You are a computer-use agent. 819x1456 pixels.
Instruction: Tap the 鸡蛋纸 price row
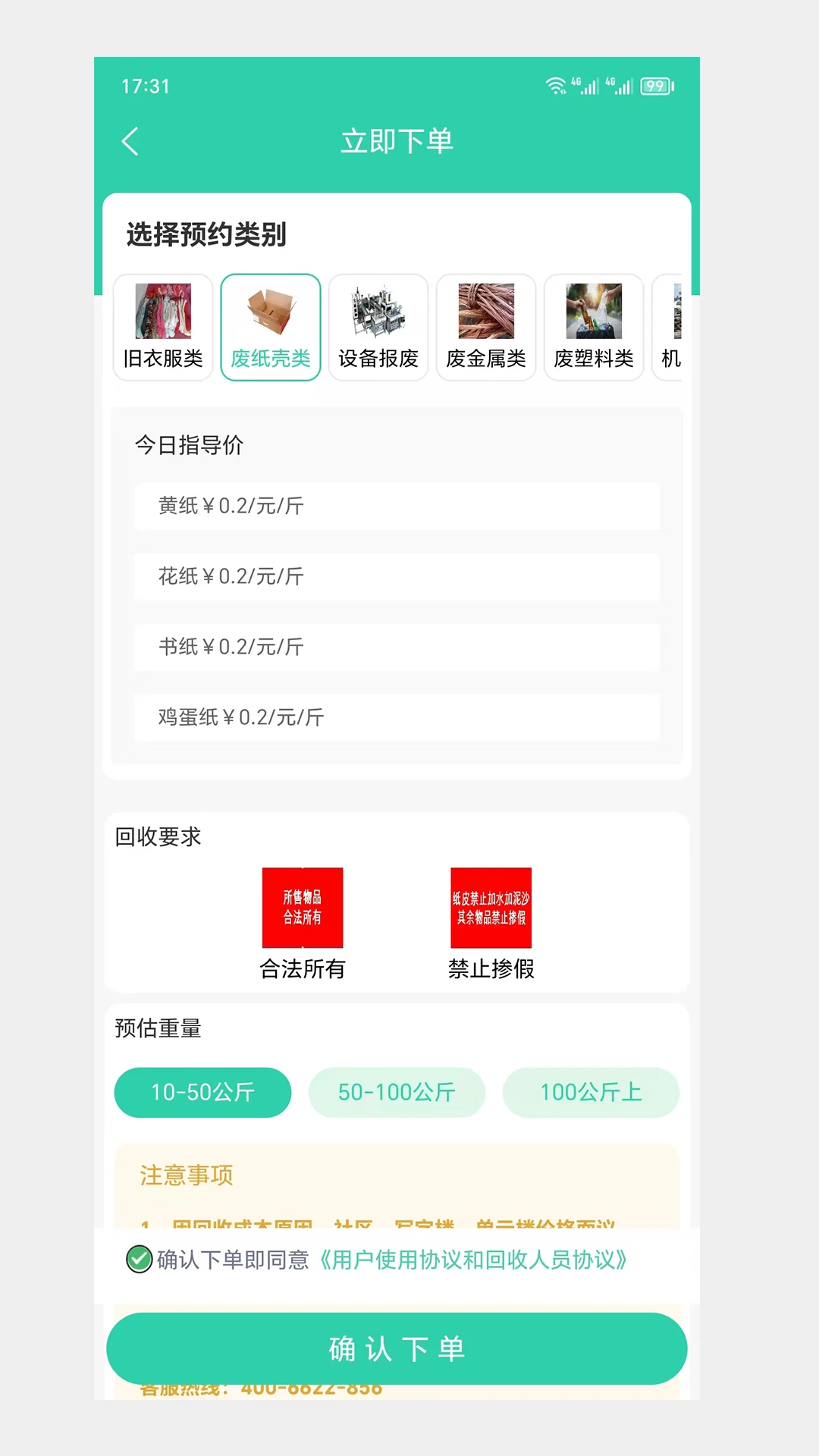(x=397, y=717)
